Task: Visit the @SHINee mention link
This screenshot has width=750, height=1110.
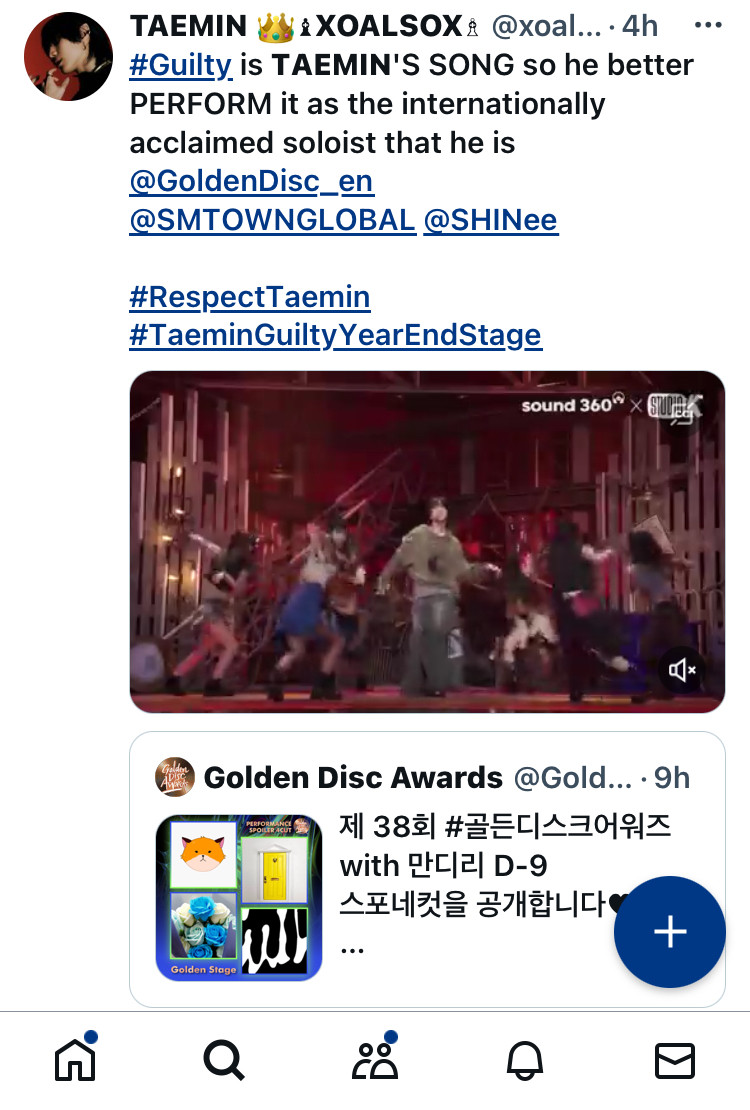Action: coord(491,220)
